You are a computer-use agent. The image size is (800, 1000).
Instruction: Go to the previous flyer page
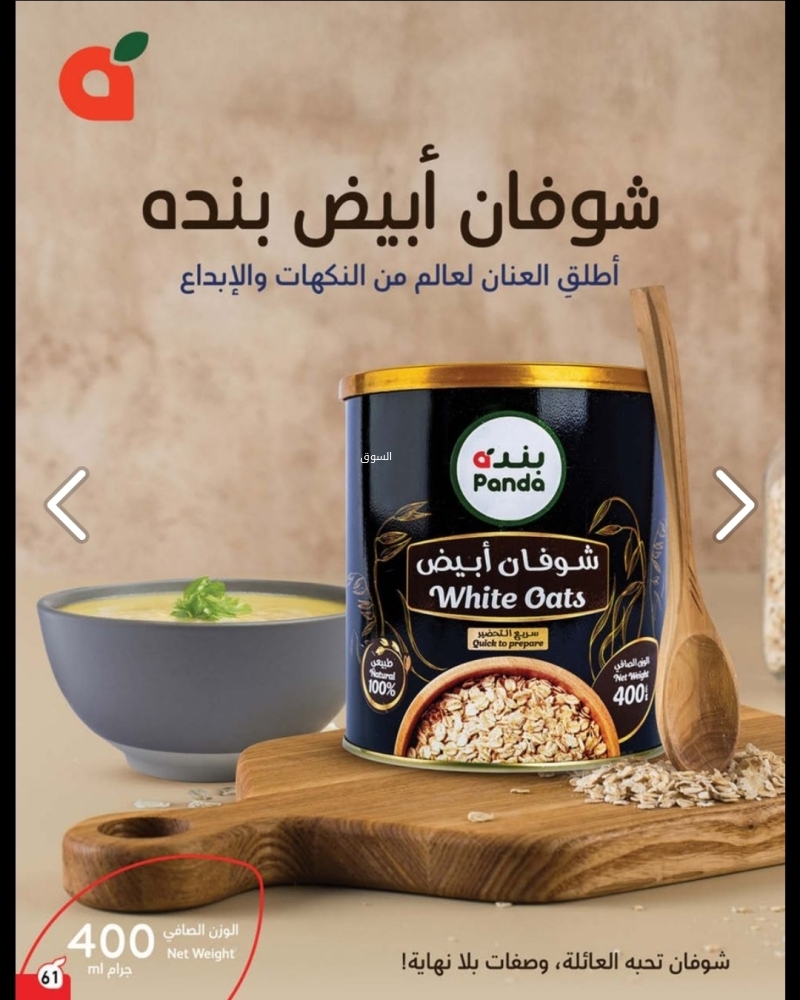pyautogui.click(x=67, y=505)
